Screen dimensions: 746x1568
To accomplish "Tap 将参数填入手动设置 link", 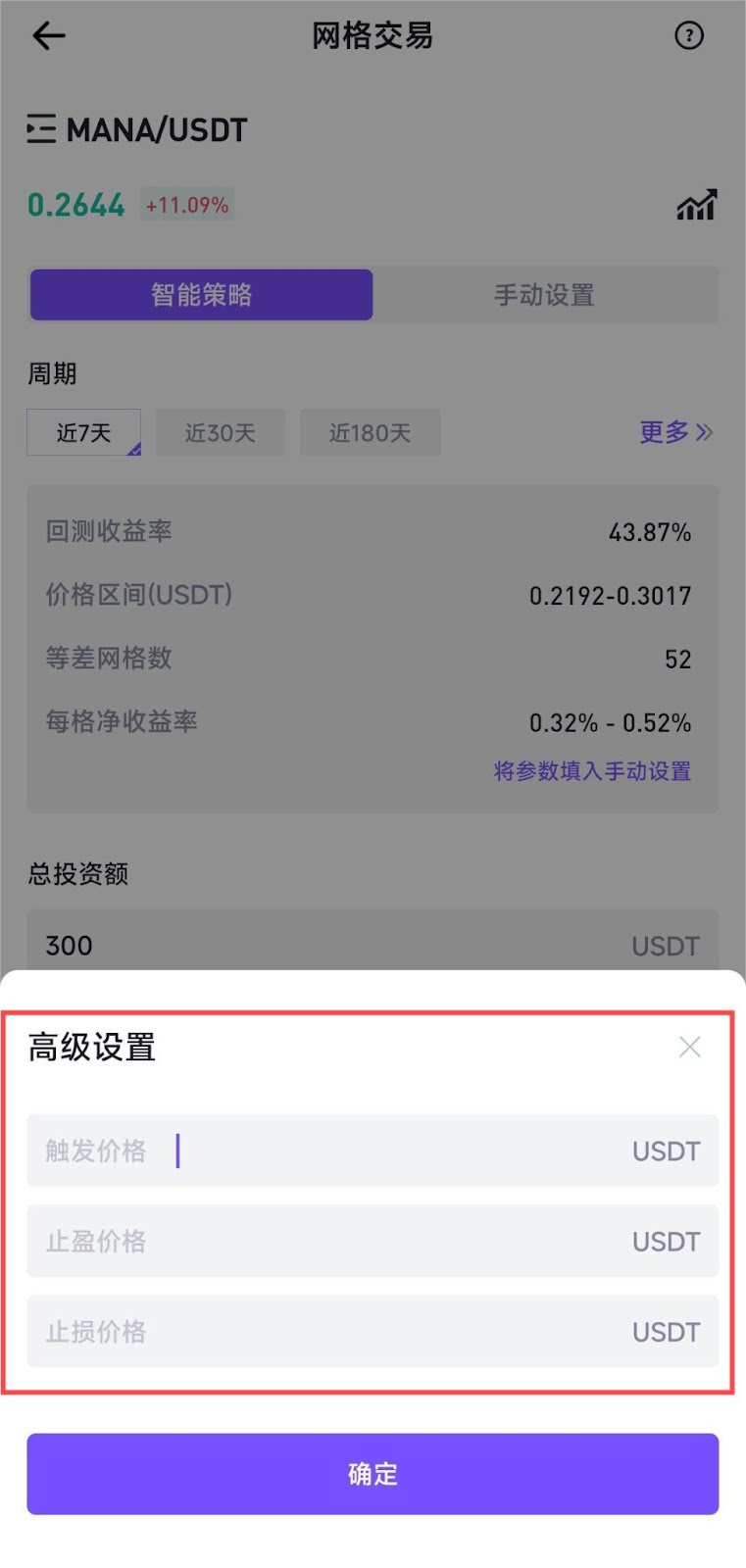I will 592,771.
